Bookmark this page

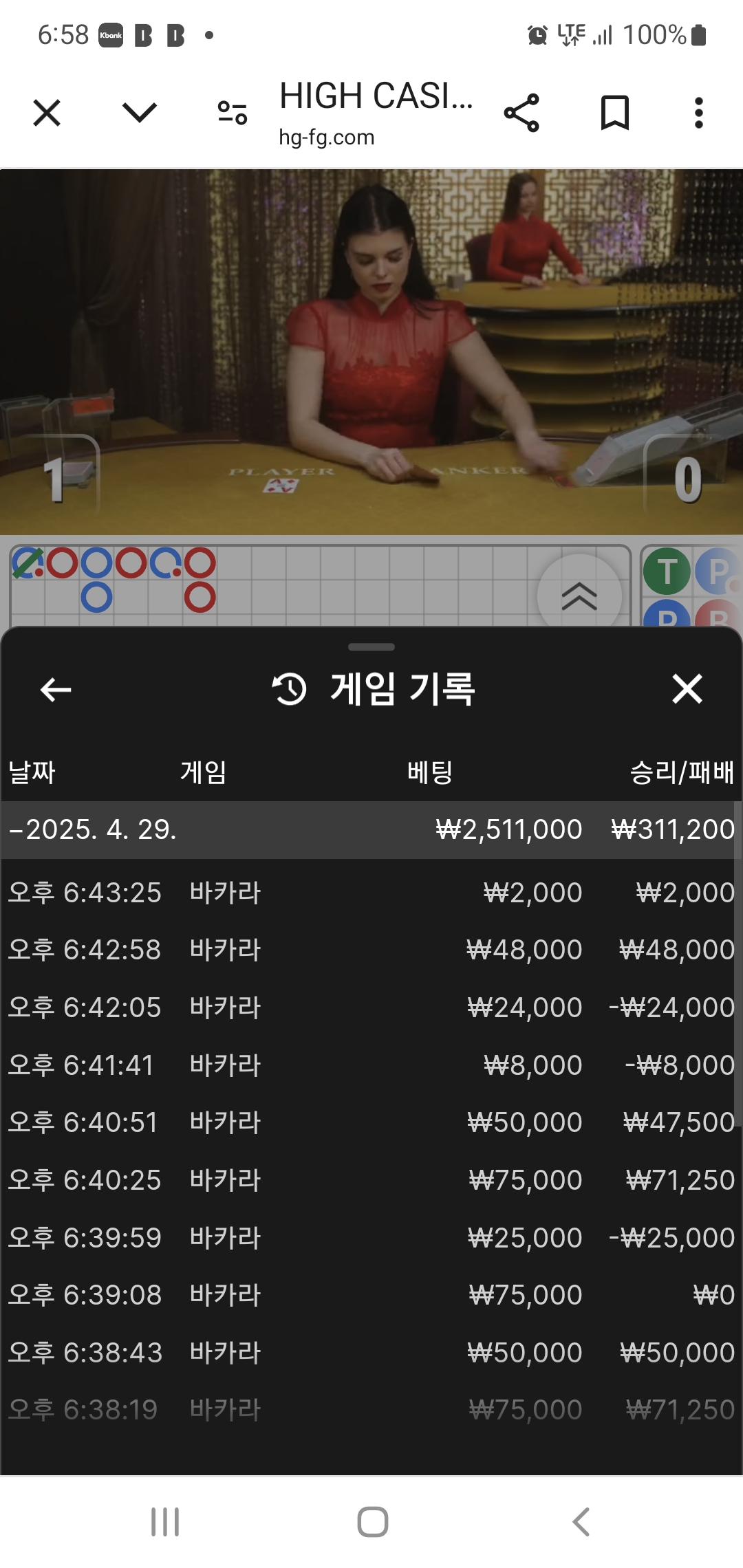[614, 113]
